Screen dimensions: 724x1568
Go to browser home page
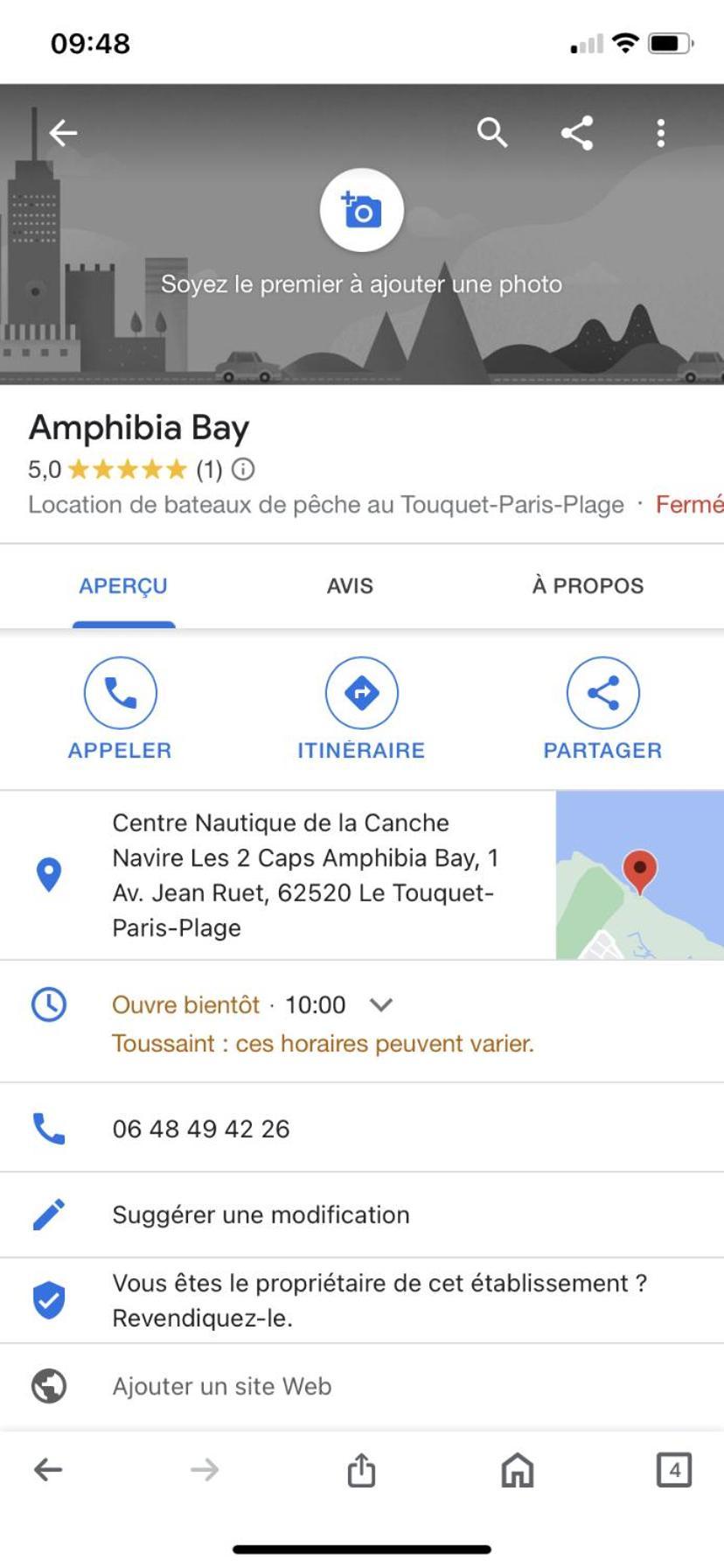coord(517,1470)
